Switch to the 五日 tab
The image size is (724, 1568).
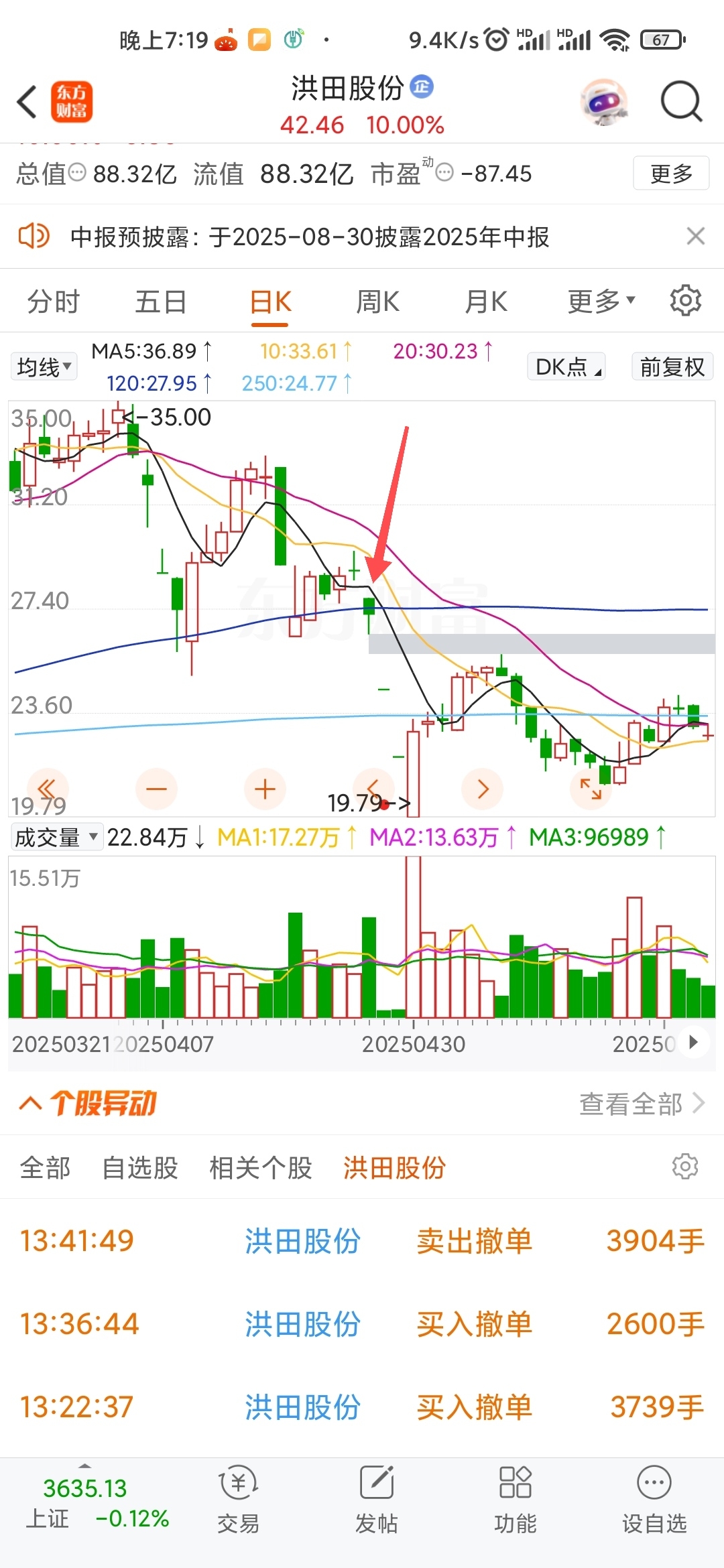click(x=161, y=302)
